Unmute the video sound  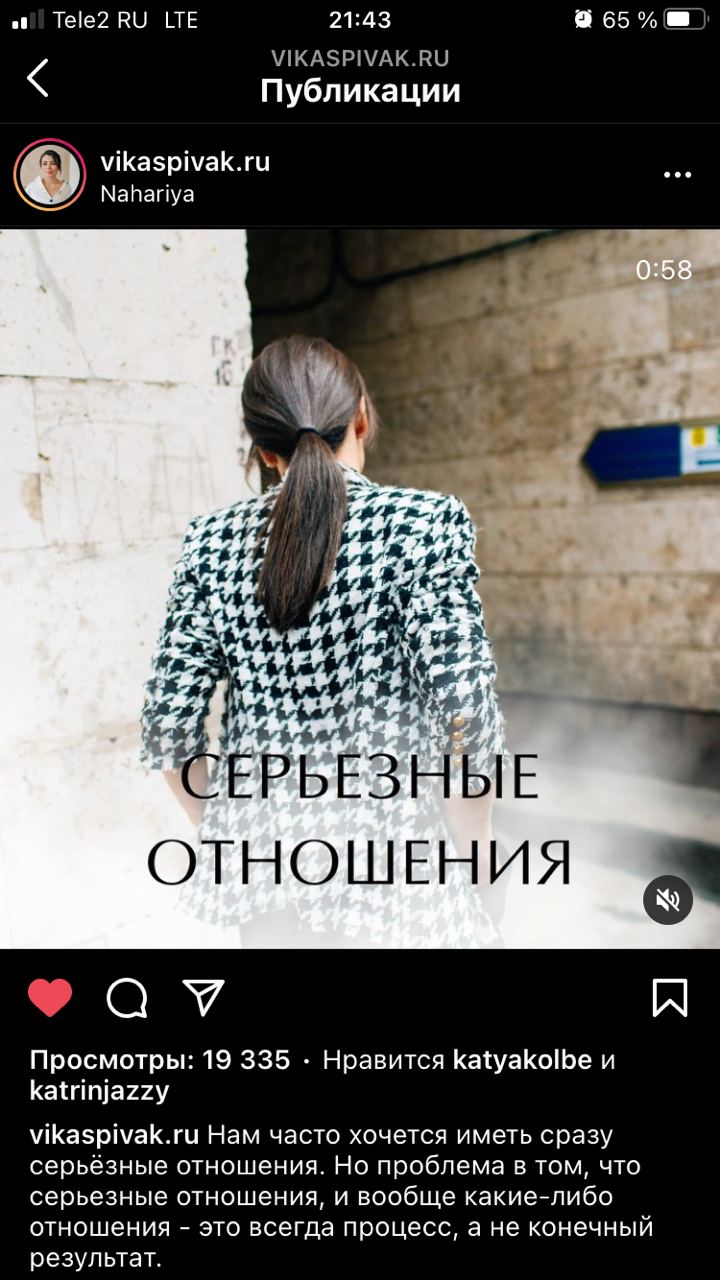click(x=667, y=900)
